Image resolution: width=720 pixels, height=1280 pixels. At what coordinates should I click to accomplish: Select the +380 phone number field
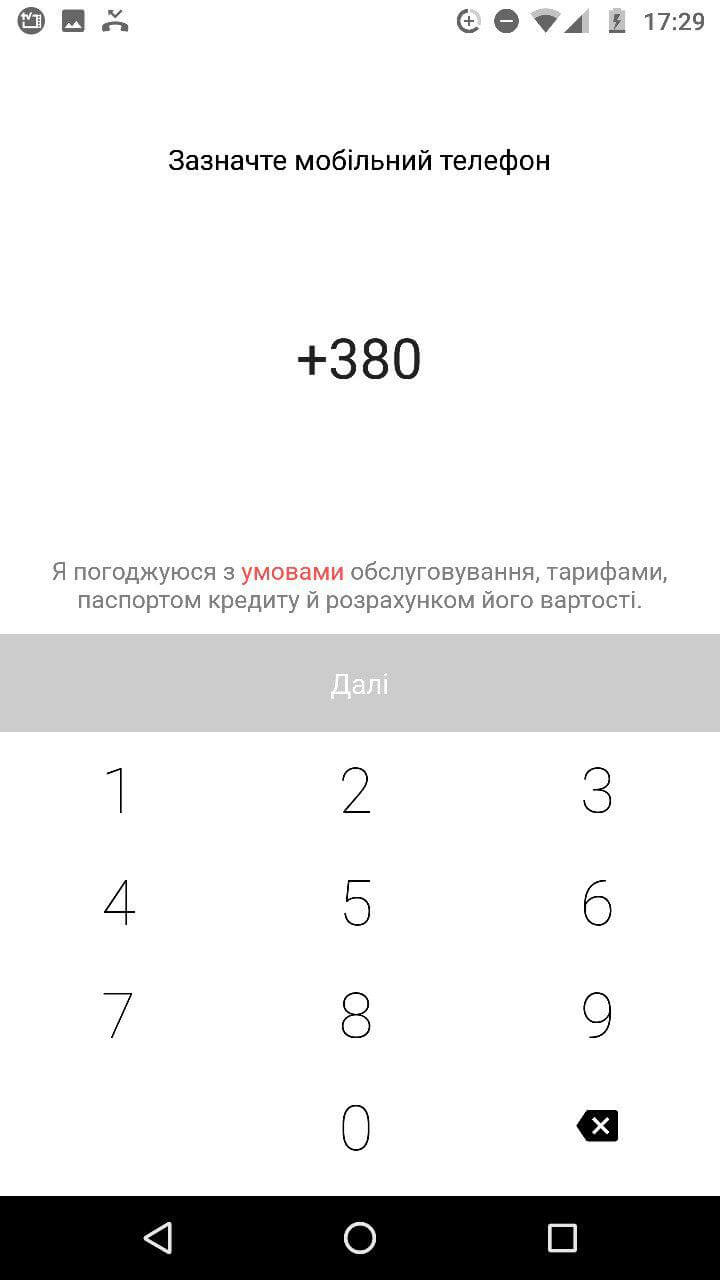(x=359, y=360)
